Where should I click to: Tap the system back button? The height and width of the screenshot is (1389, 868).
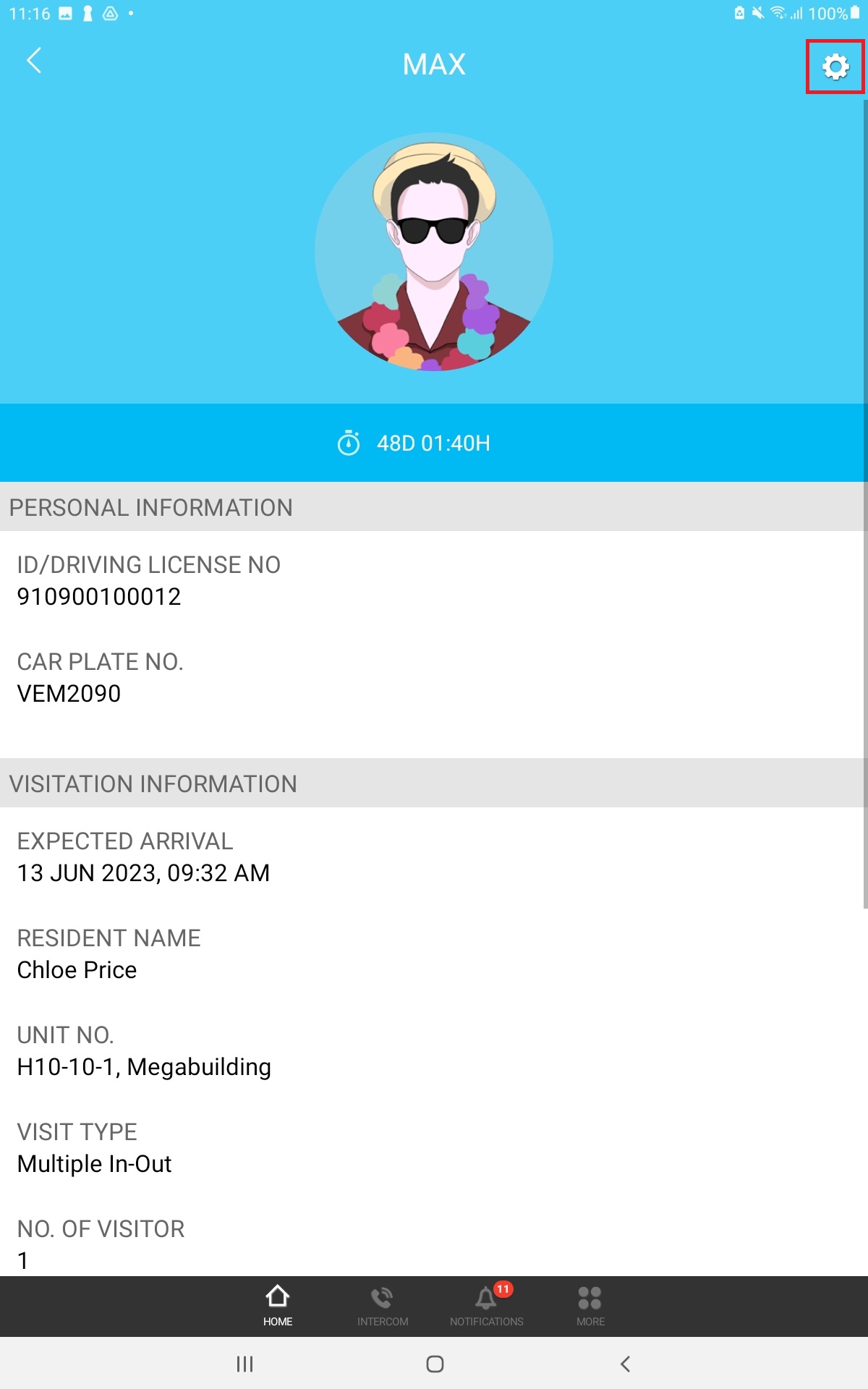point(625,1364)
